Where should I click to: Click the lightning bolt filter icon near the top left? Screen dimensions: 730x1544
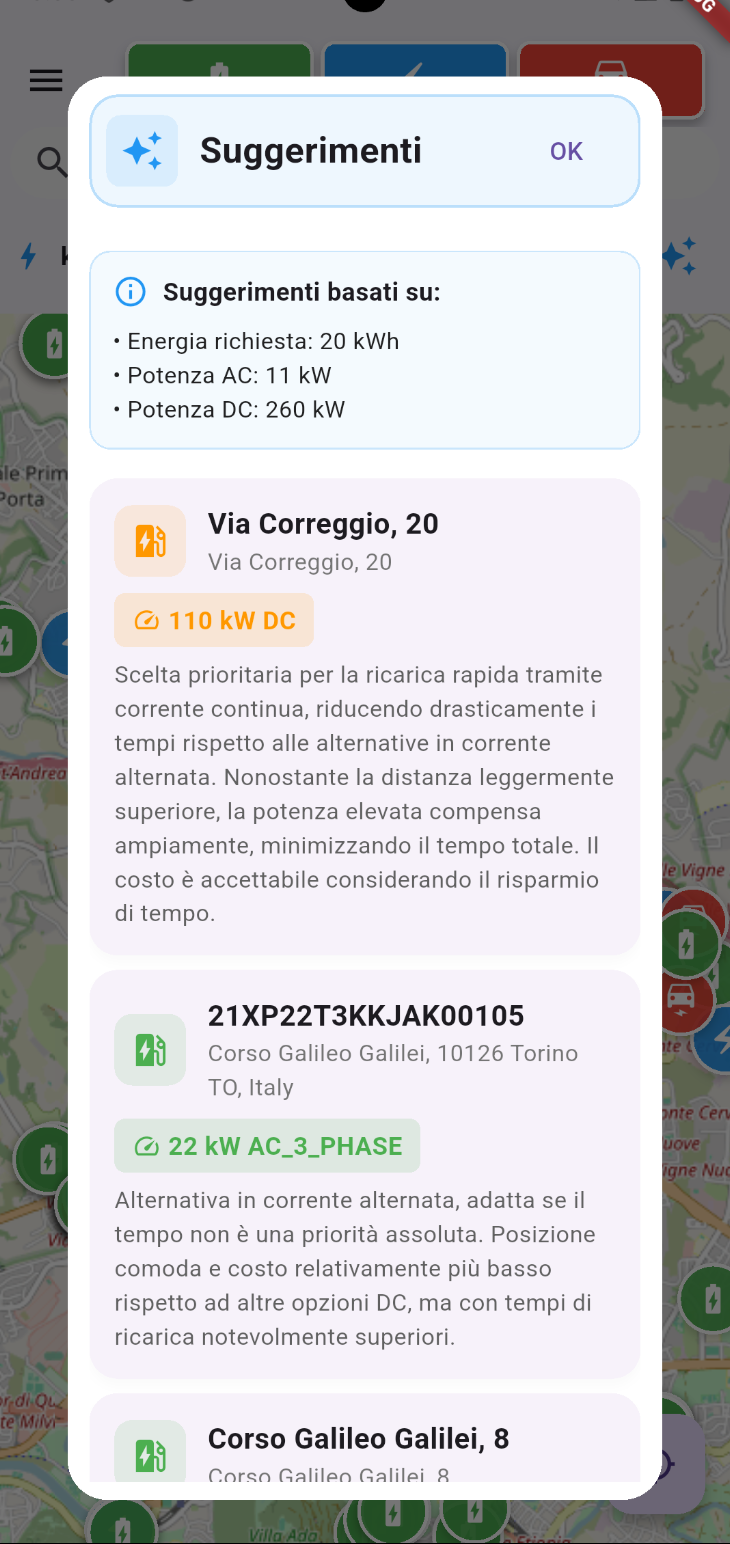pos(27,257)
